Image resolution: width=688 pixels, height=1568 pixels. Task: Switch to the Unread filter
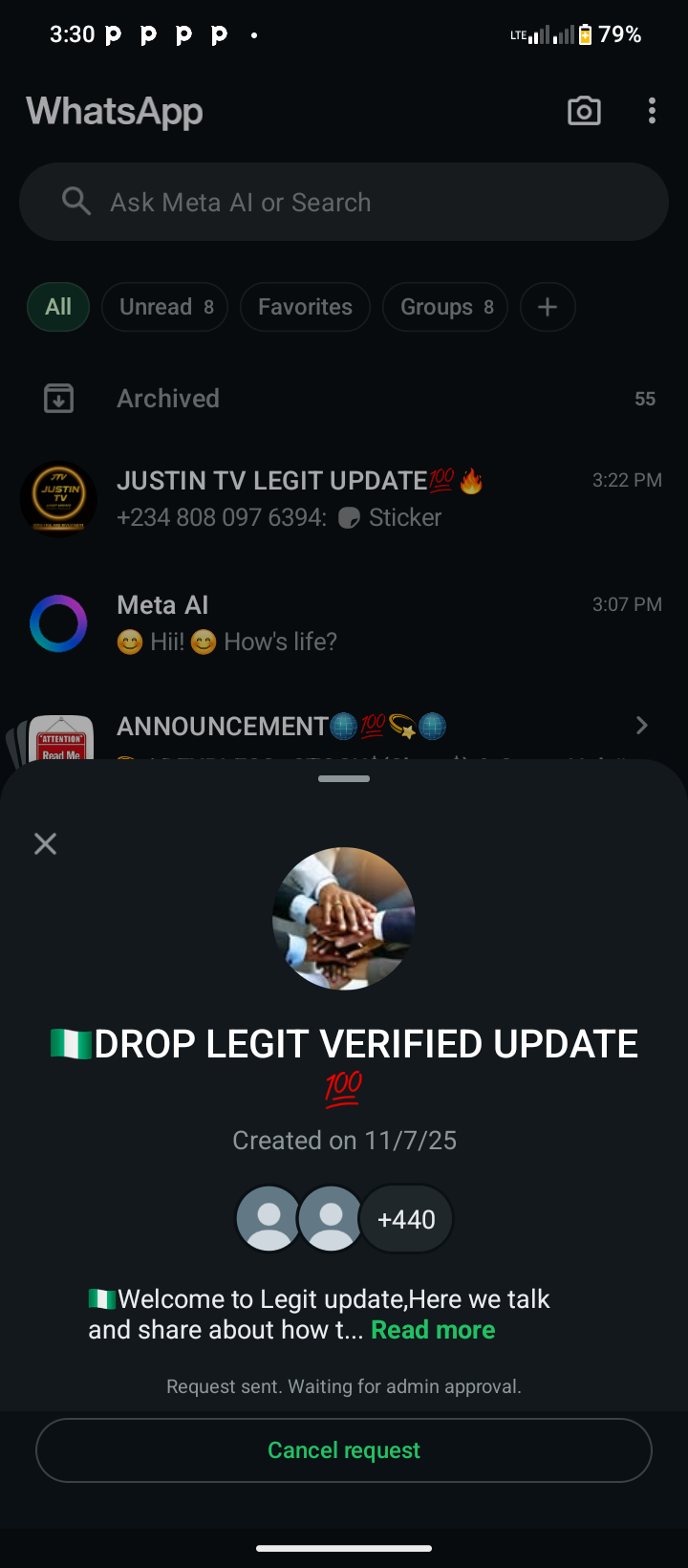(x=164, y=307)
